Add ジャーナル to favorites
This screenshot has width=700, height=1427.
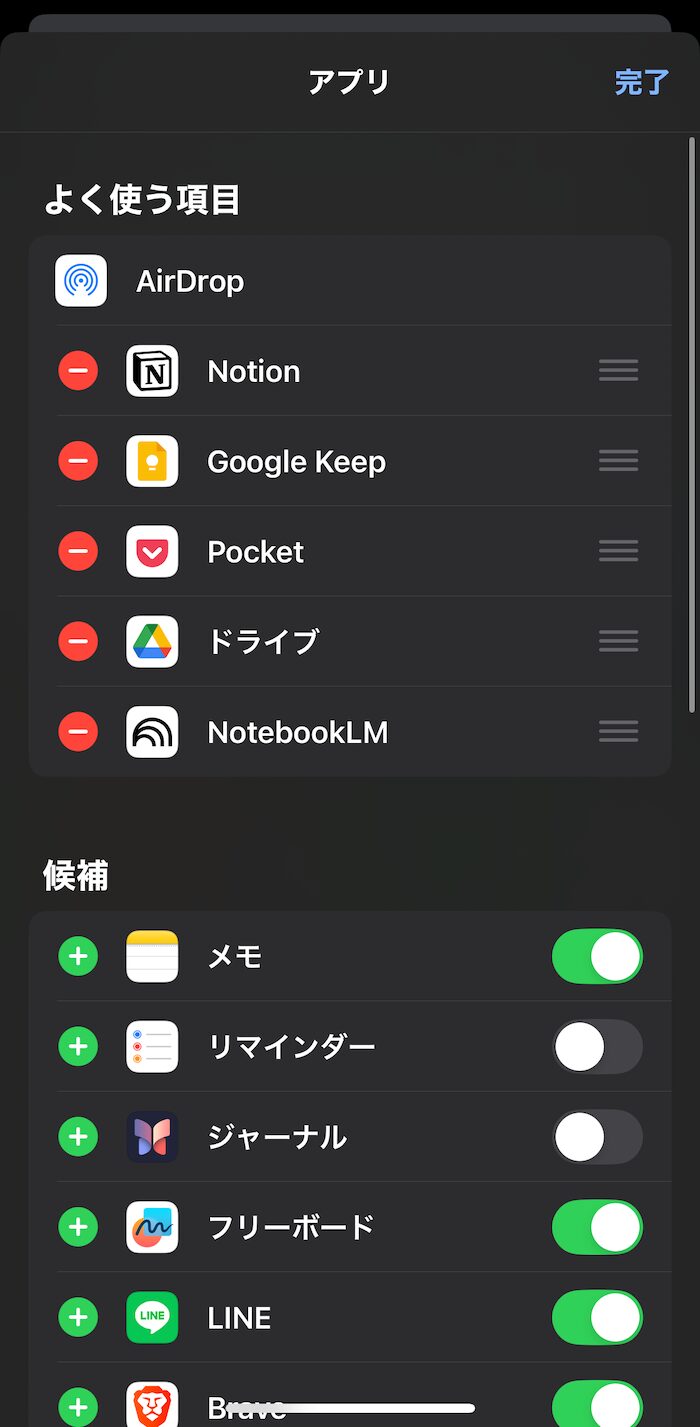78,1137
